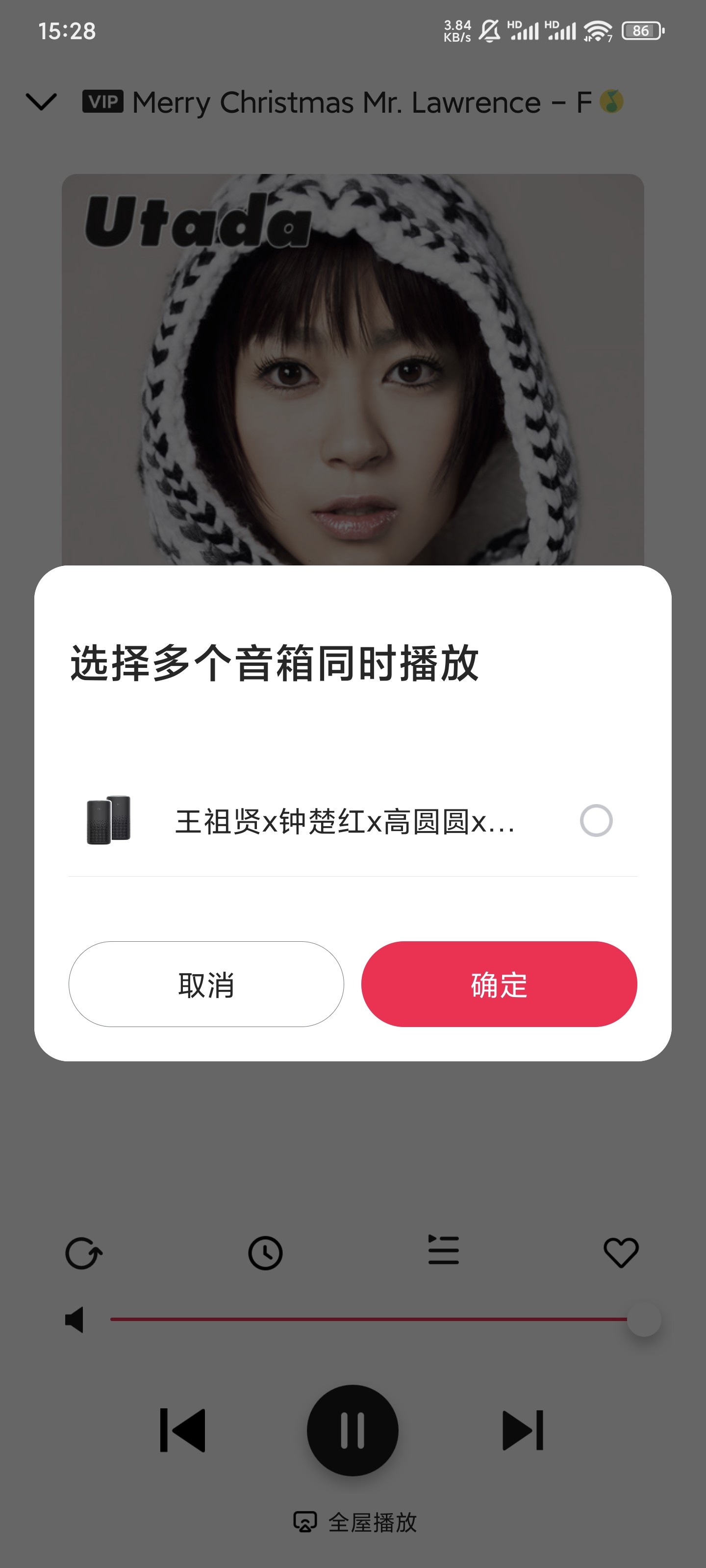This screenshot has height=1568, width=706.
Task: Confirm the selection with 确定
Action: coord(499,984)
